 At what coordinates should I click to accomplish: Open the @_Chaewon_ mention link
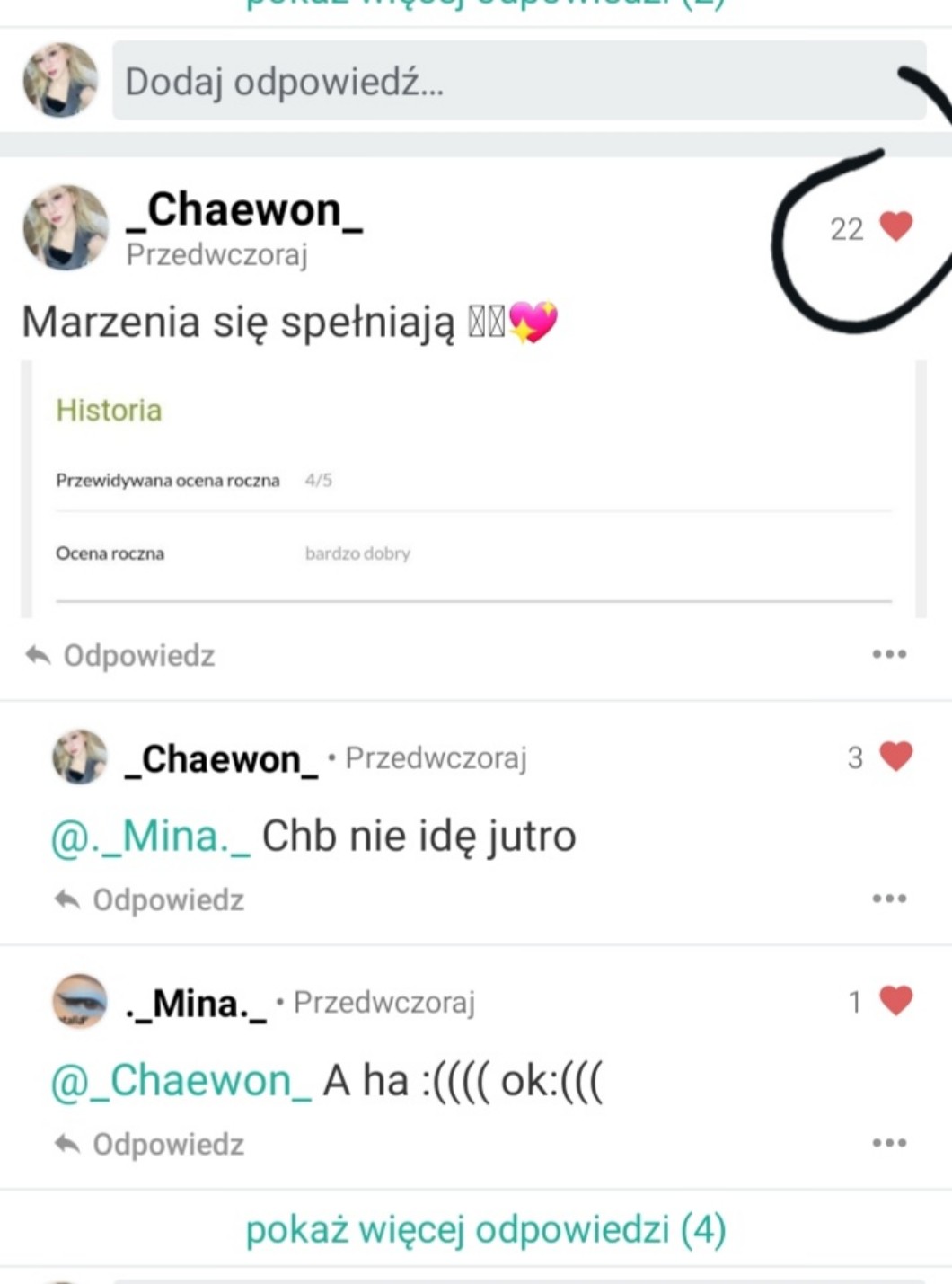pos(181,1081)
